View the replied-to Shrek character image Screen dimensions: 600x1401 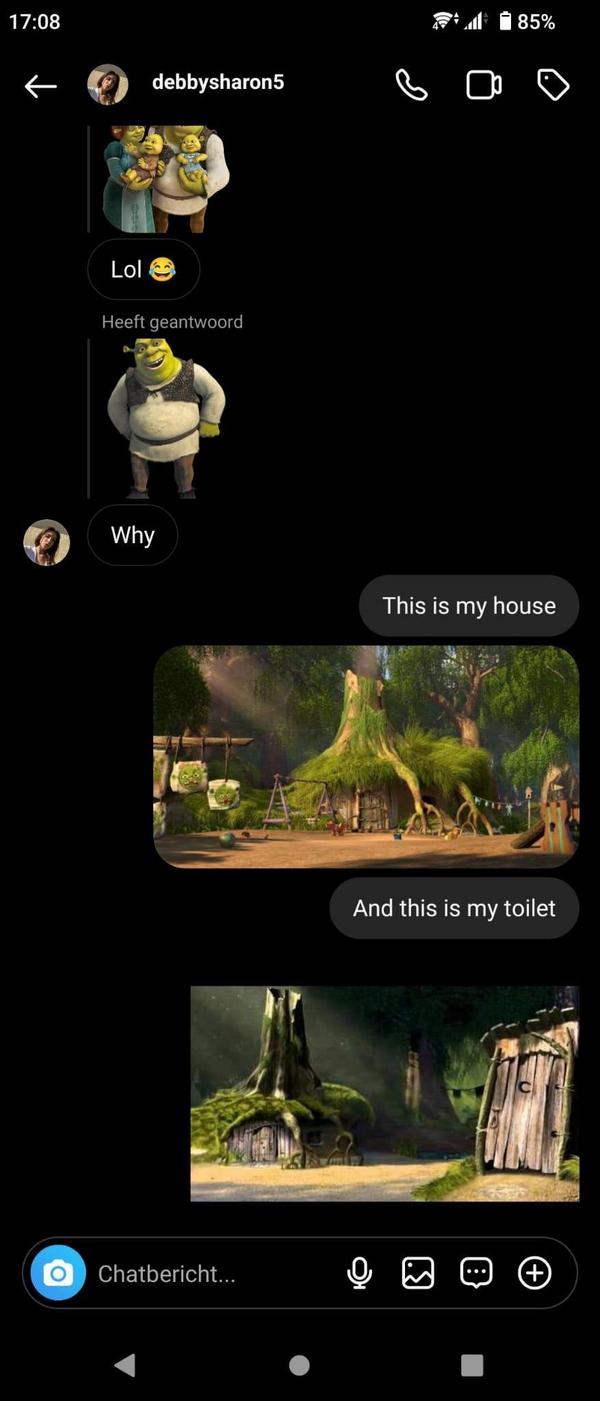165,418
